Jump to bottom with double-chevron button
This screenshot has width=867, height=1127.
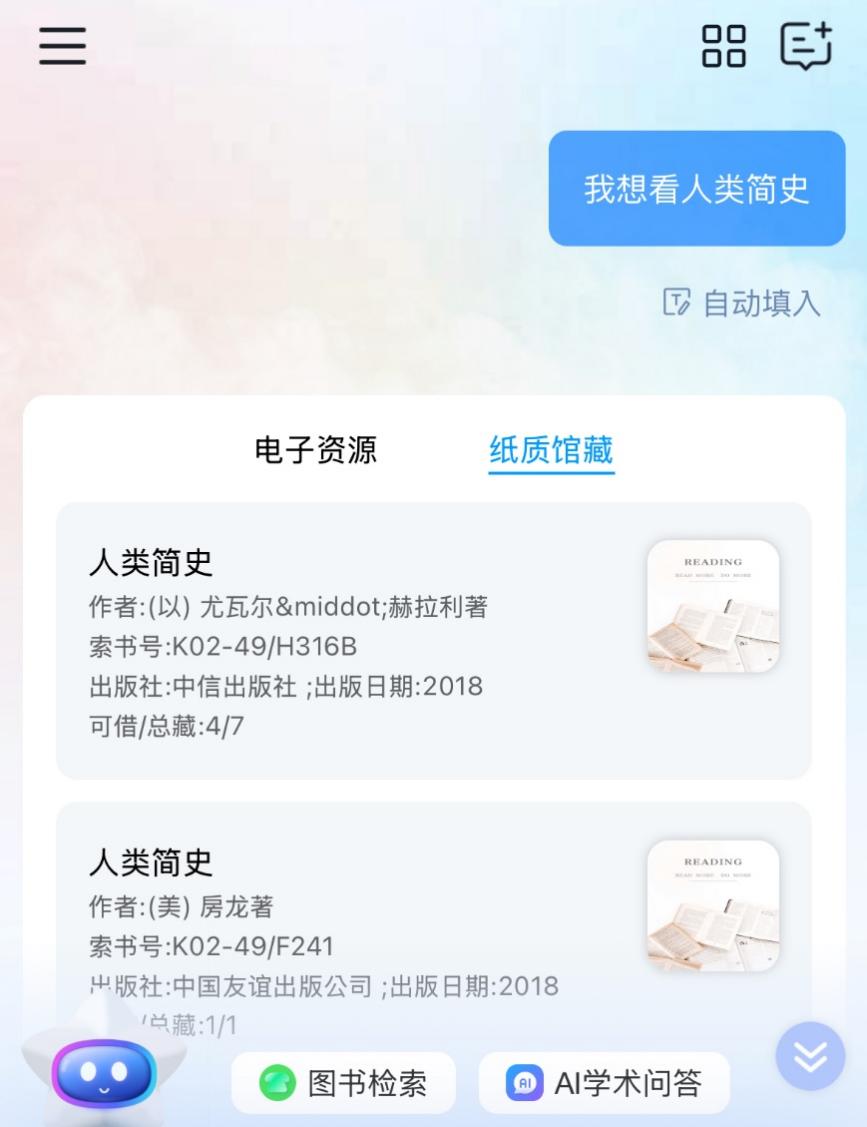pos(810,1056)
